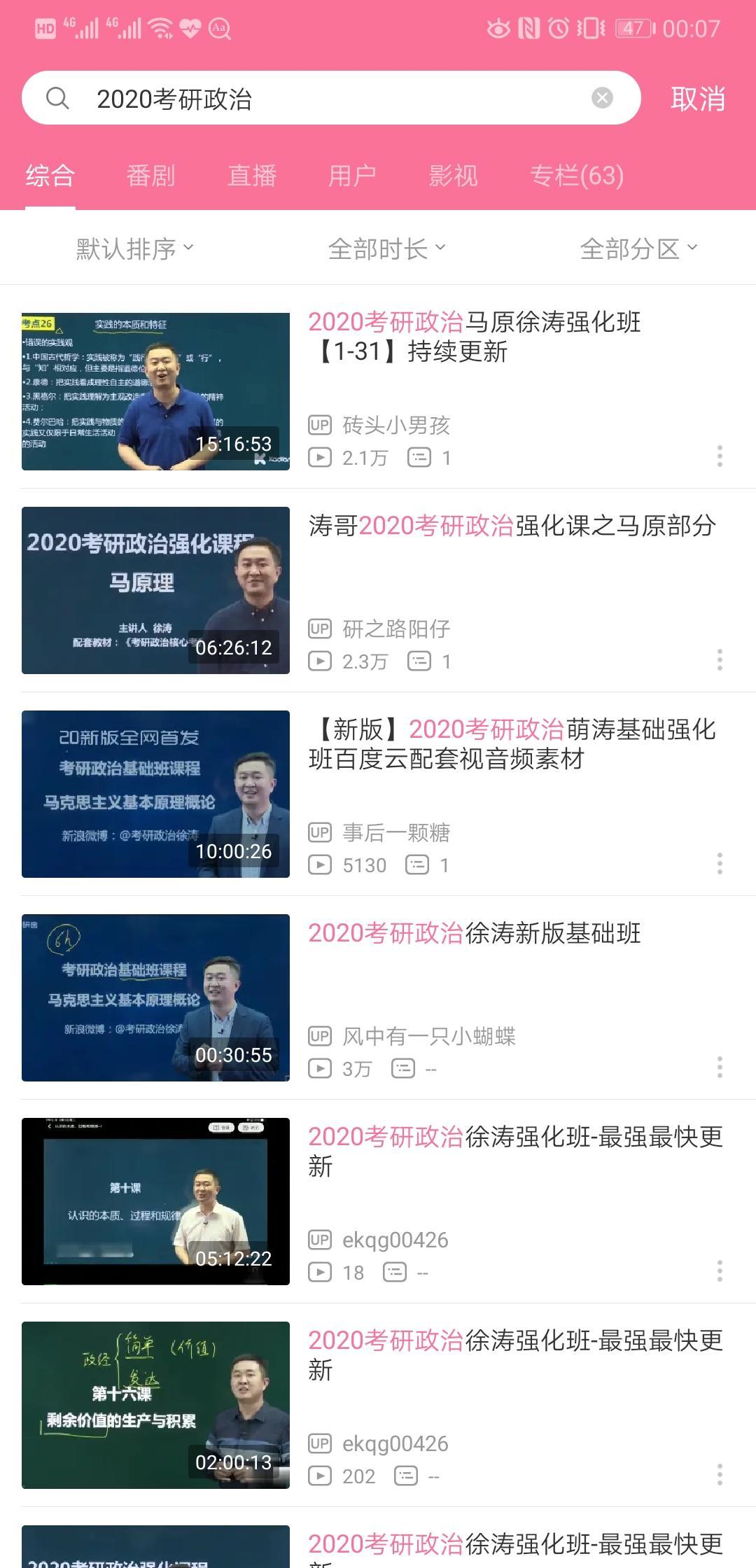
Task: Tap the play count icon showing 202
Action: tap(320, 1476)
